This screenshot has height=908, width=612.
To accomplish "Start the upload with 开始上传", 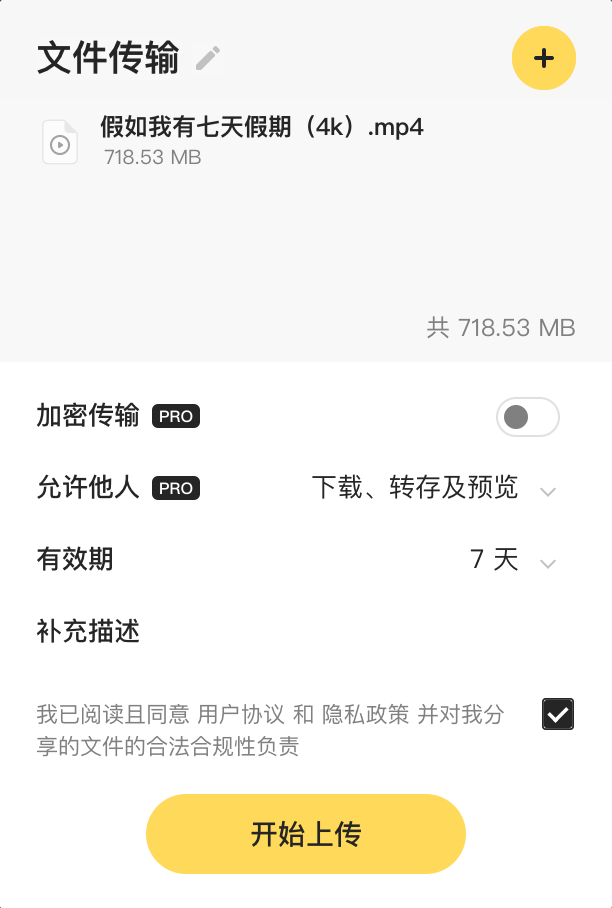I will [x=306, y=834].
